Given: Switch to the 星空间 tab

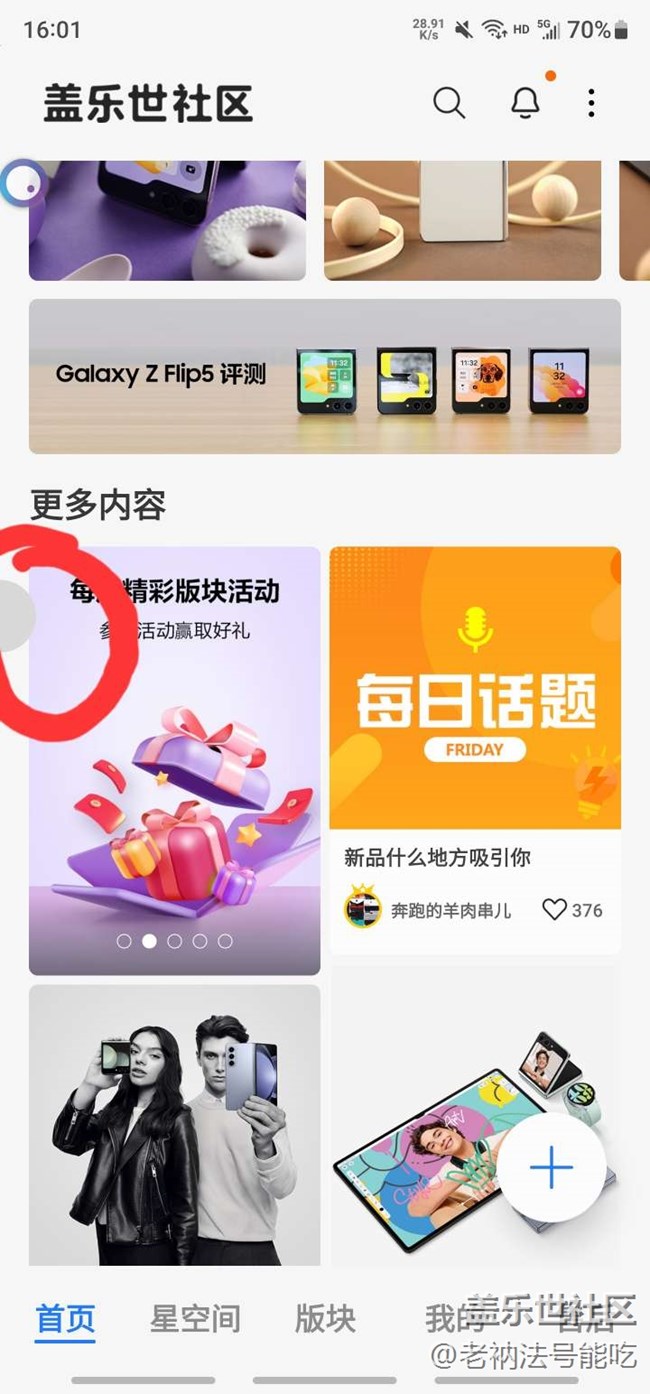Looking at the screenshot, I should point(195,1319).
